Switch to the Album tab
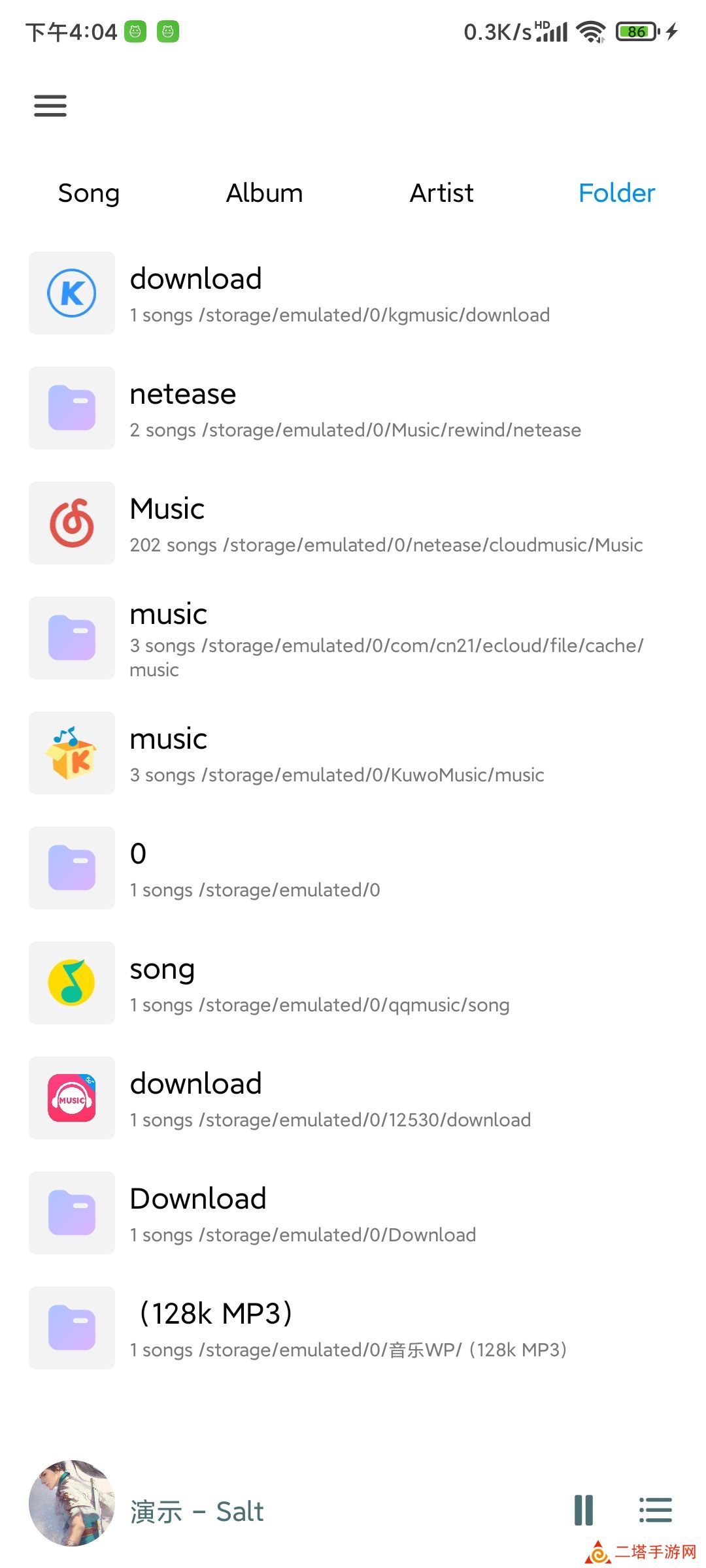Viewport: 706px width, 1568px height. click(x=264, y=193)
